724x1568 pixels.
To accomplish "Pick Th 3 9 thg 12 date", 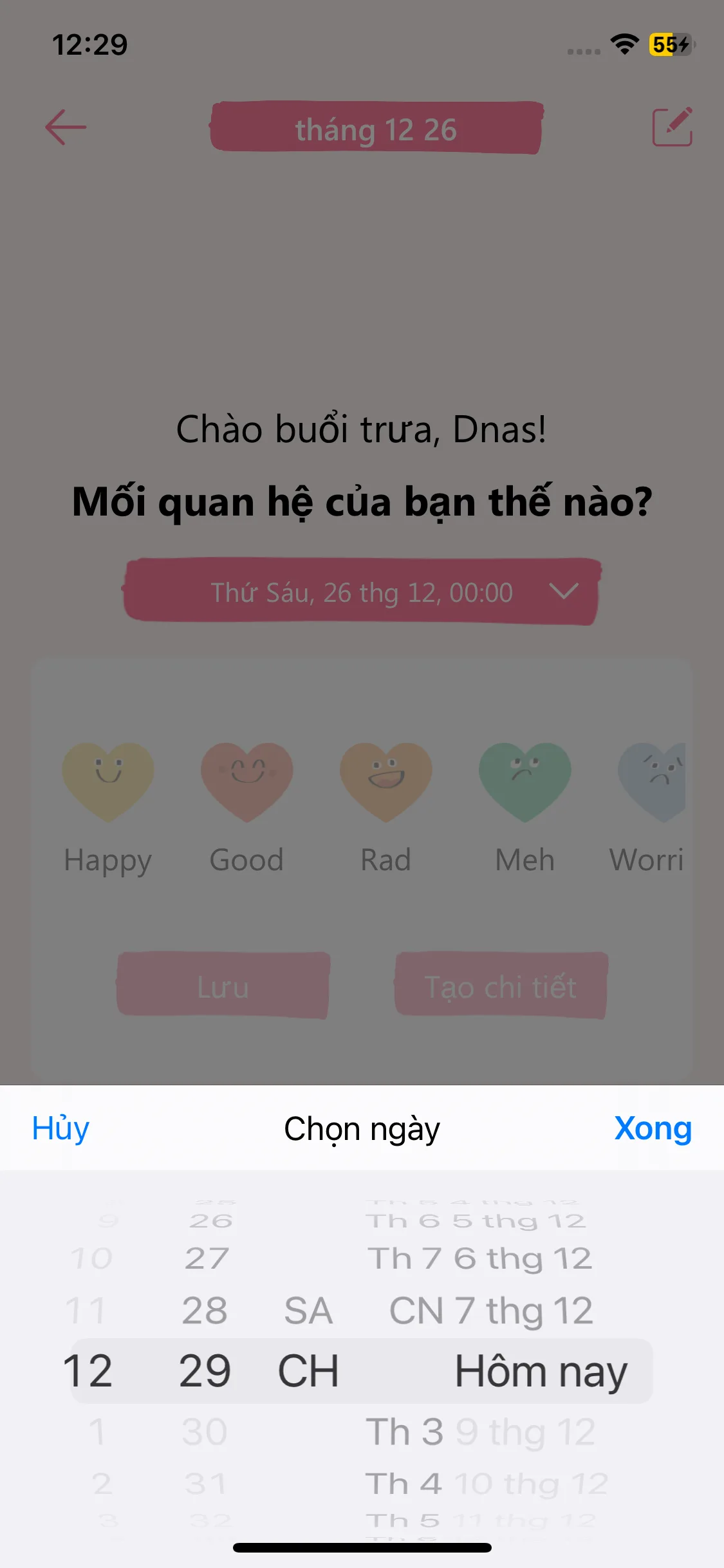I will click(x=480, y=1432).
